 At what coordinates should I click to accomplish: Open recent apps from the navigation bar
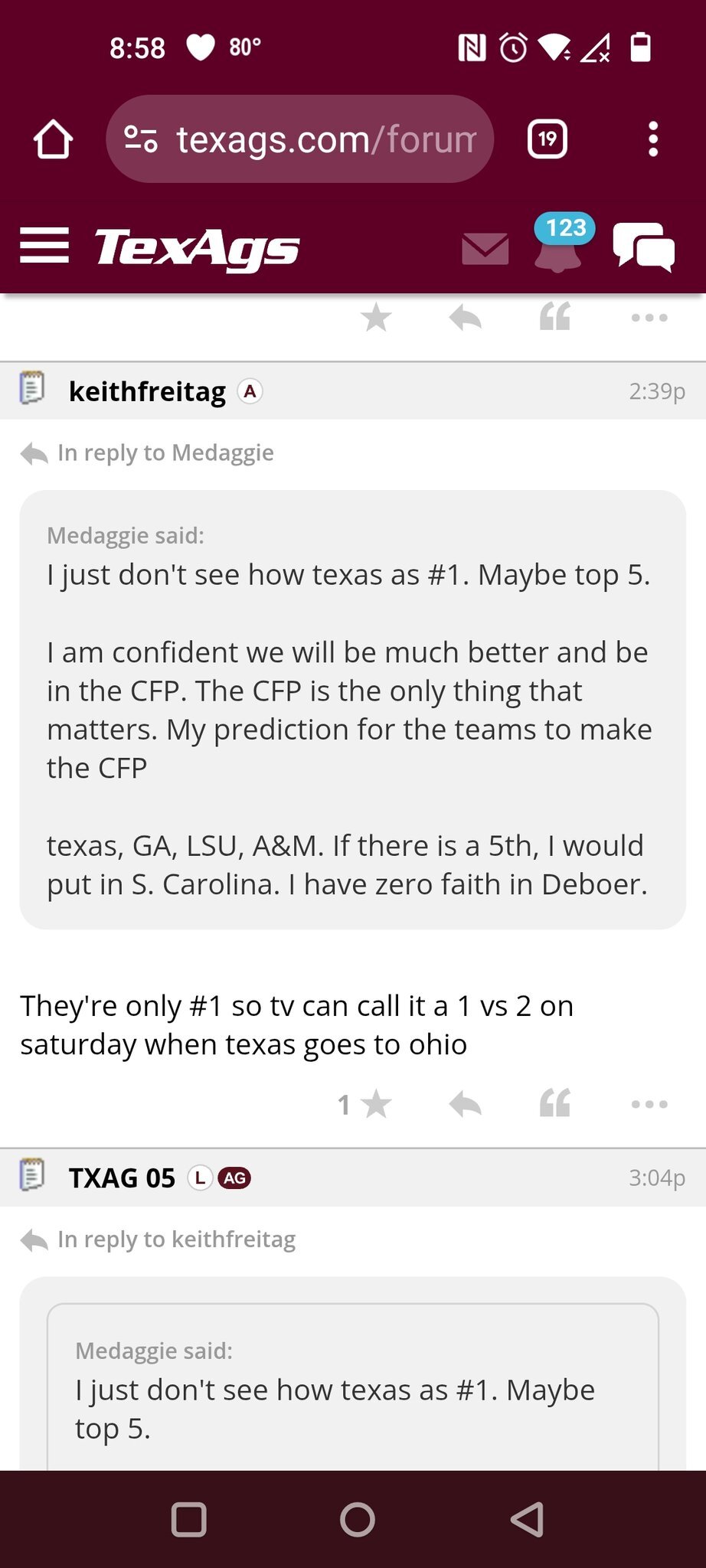[x=189, y=1519]
